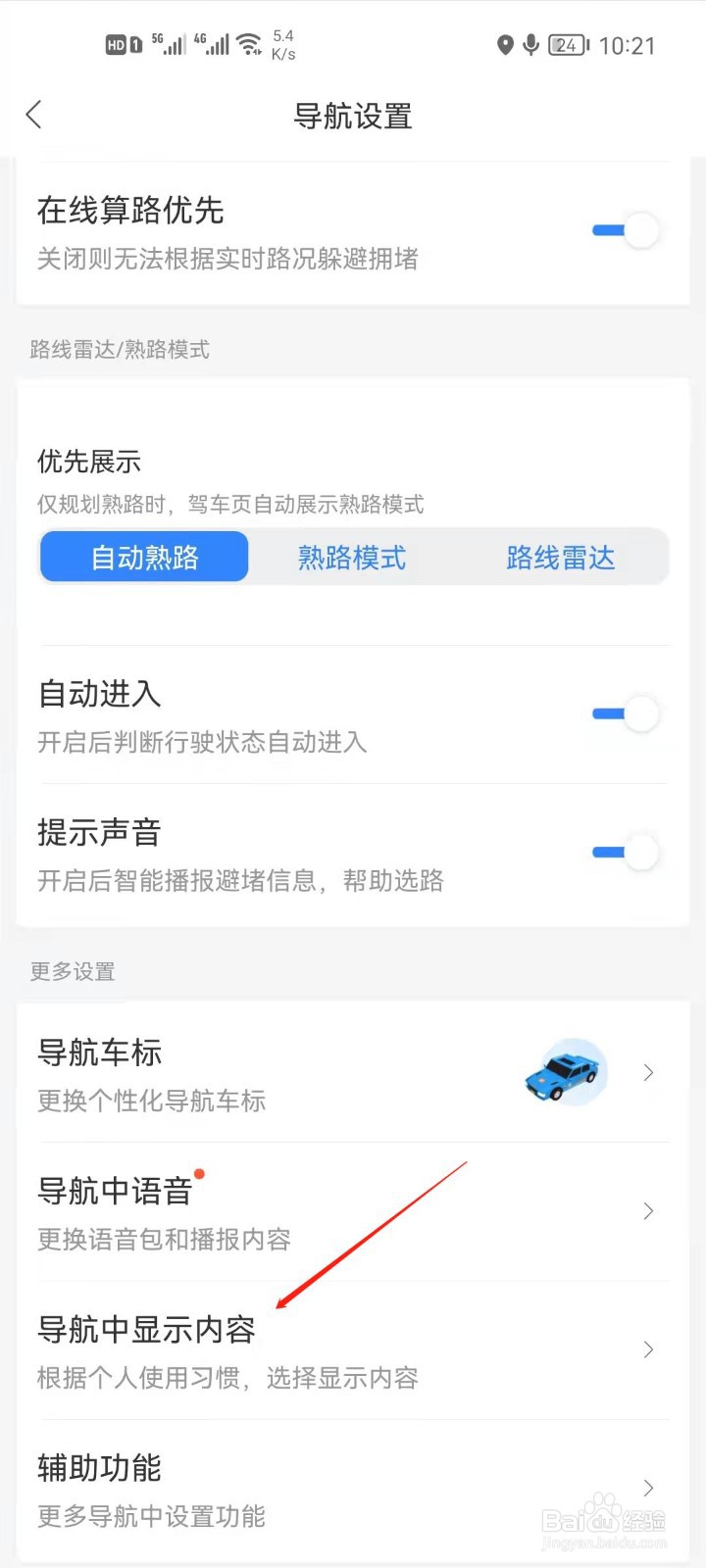Disable the 自动进入 switch
The height and width of the screenshot is (1568, 706).
(x=626, y=713)
